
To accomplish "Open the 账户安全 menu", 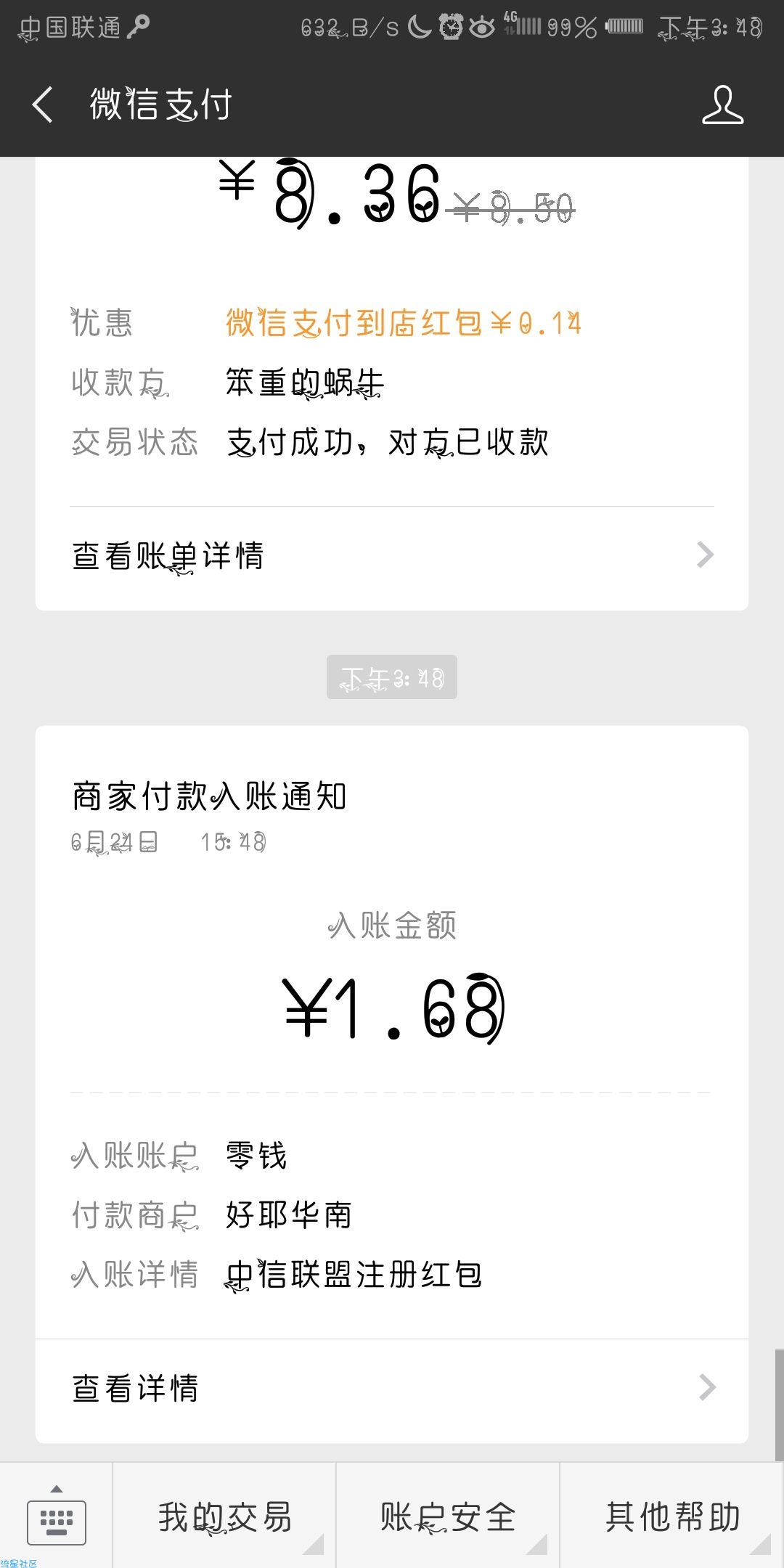I will coord(448,1516).
